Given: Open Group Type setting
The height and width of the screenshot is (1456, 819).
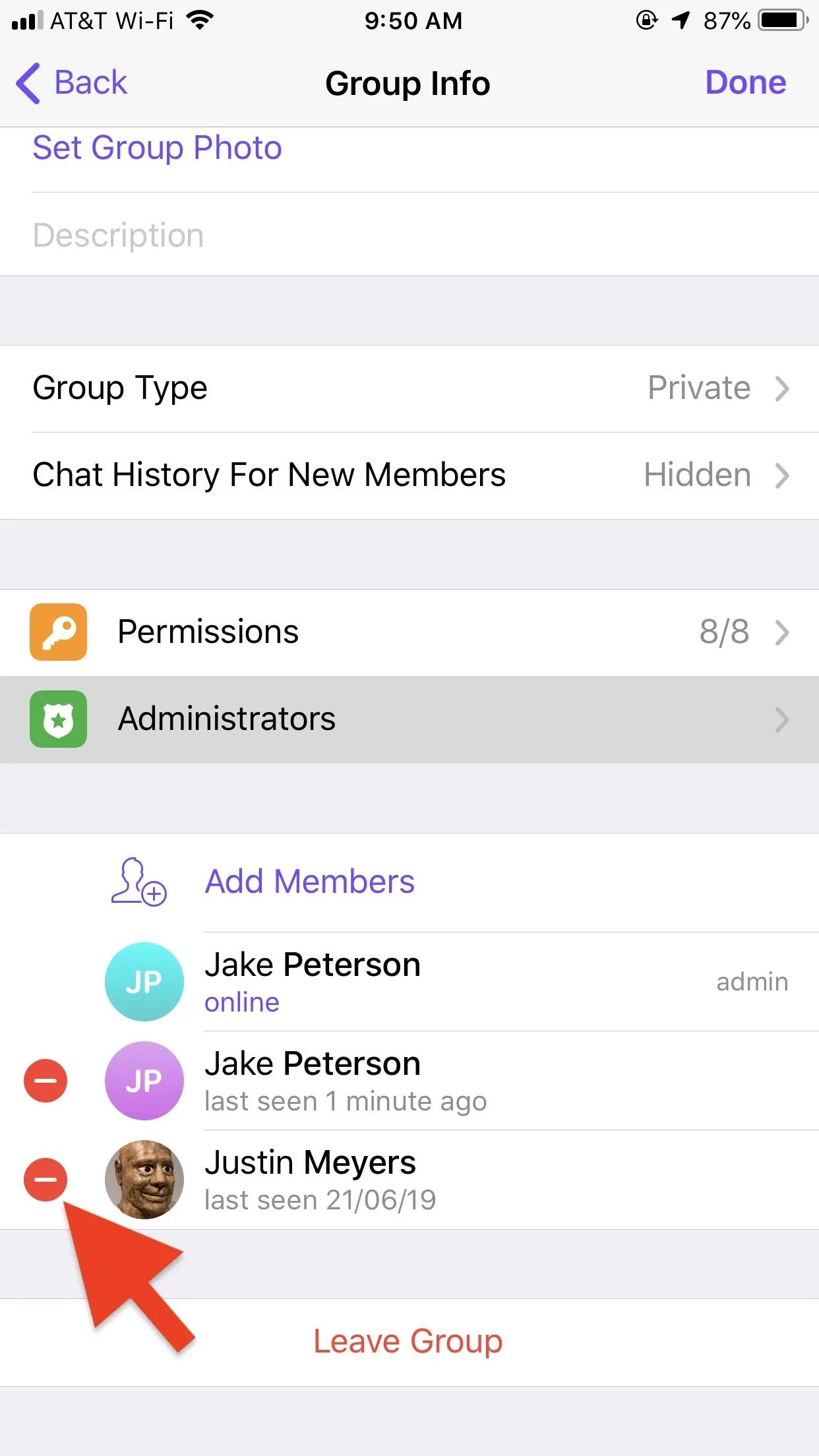Looking at the screenshot, I should click(x=409, y=388).
